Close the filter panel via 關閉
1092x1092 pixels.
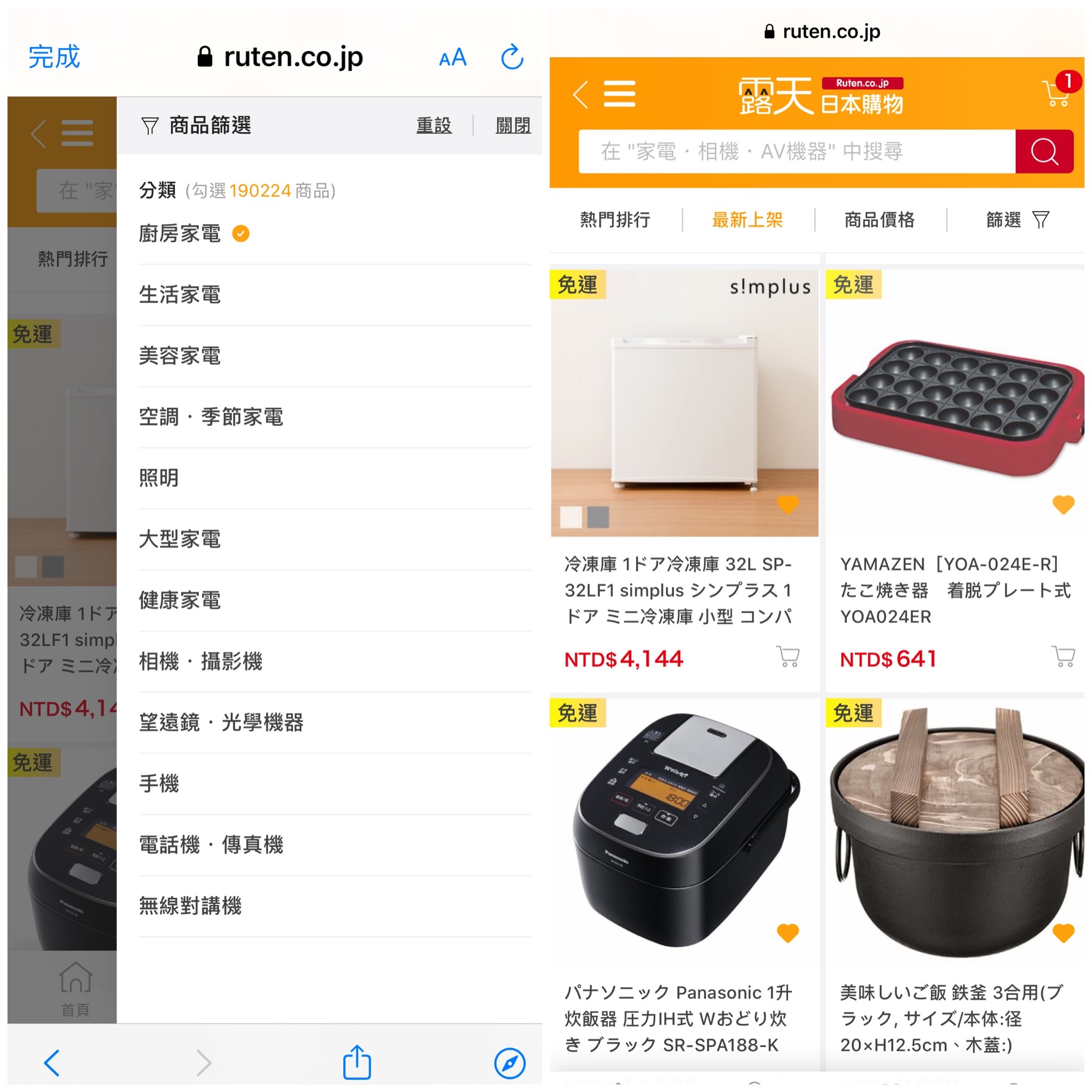512,125
